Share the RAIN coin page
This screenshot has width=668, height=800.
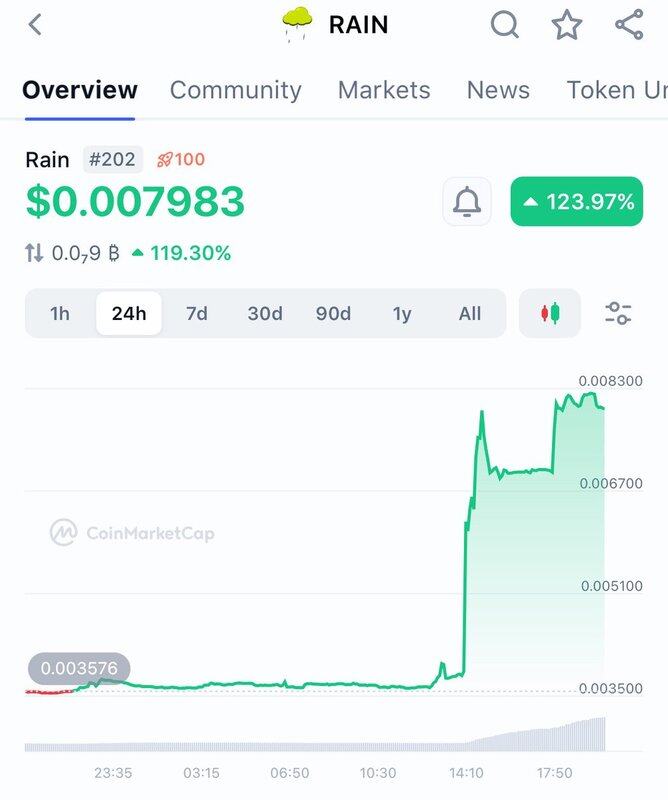pyautogui.click(x=629, y=24)
